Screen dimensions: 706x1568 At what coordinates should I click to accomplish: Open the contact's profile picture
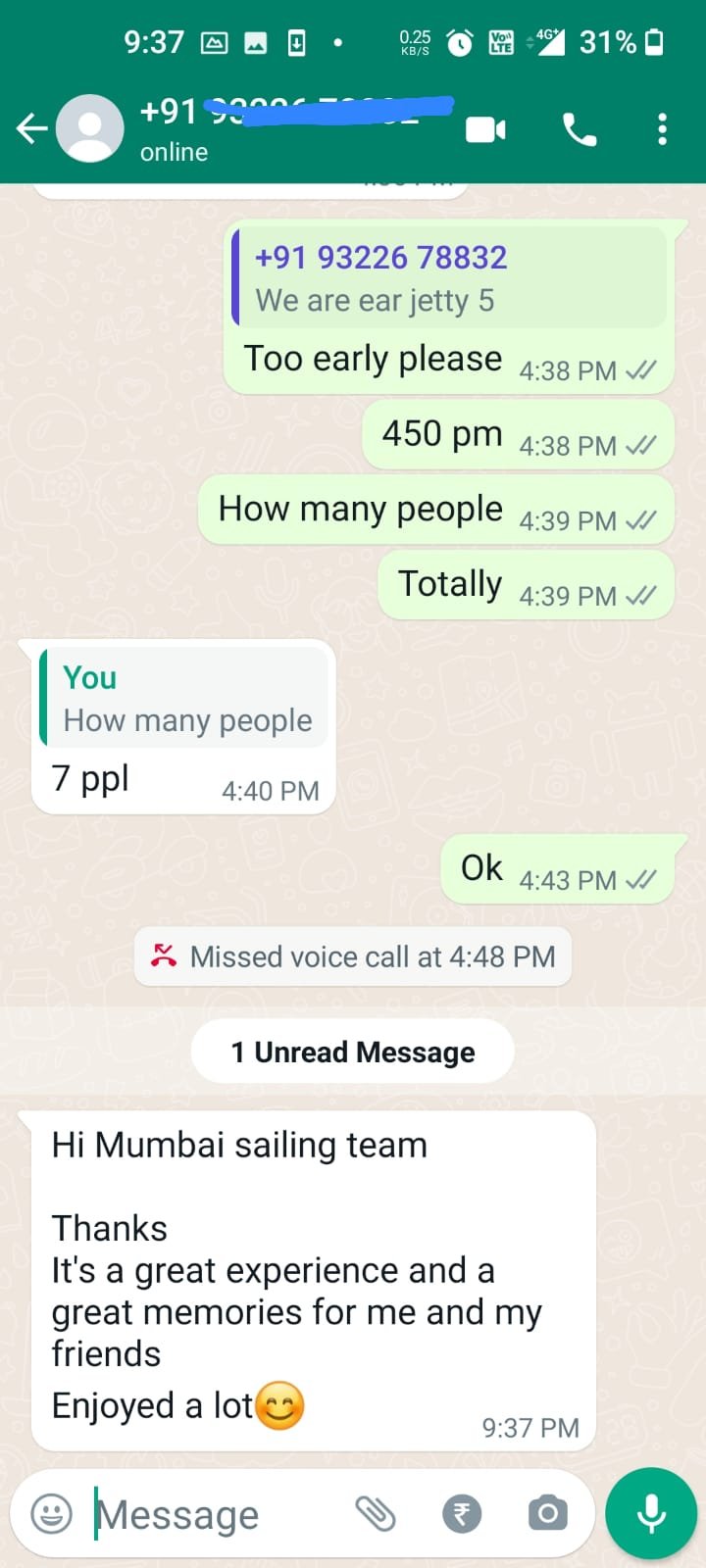(90, 128)
